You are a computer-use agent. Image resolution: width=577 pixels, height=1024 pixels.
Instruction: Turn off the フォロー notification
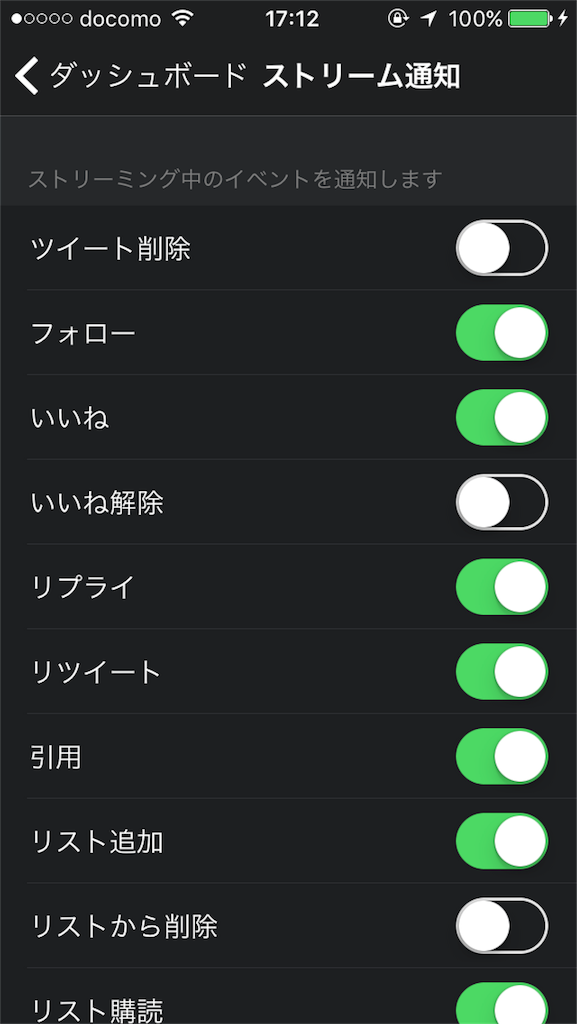click(501, 332)
